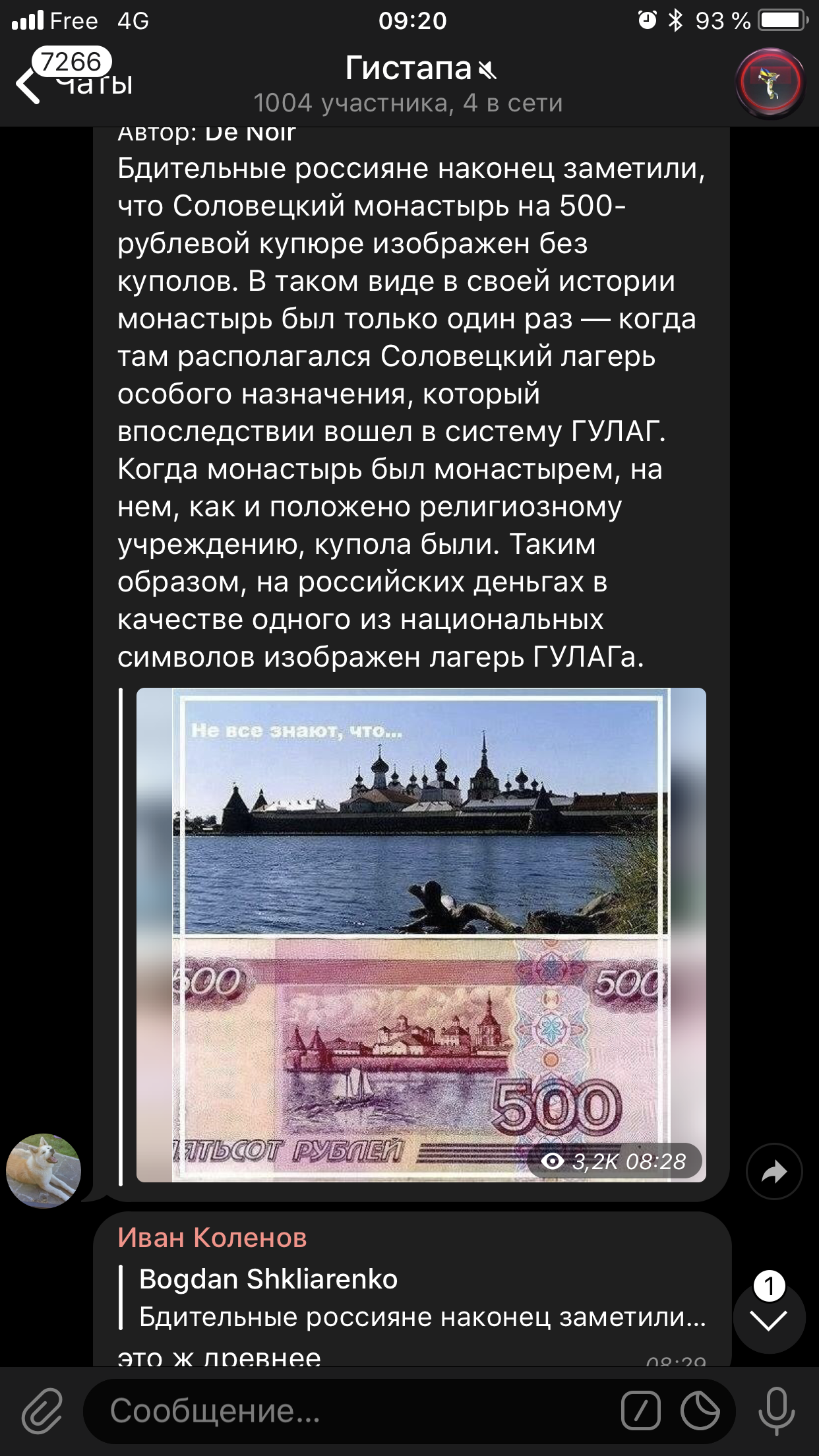Open Иван Коленов's profile by his name
This screenshot has height=1456, width=819.
212,1238
